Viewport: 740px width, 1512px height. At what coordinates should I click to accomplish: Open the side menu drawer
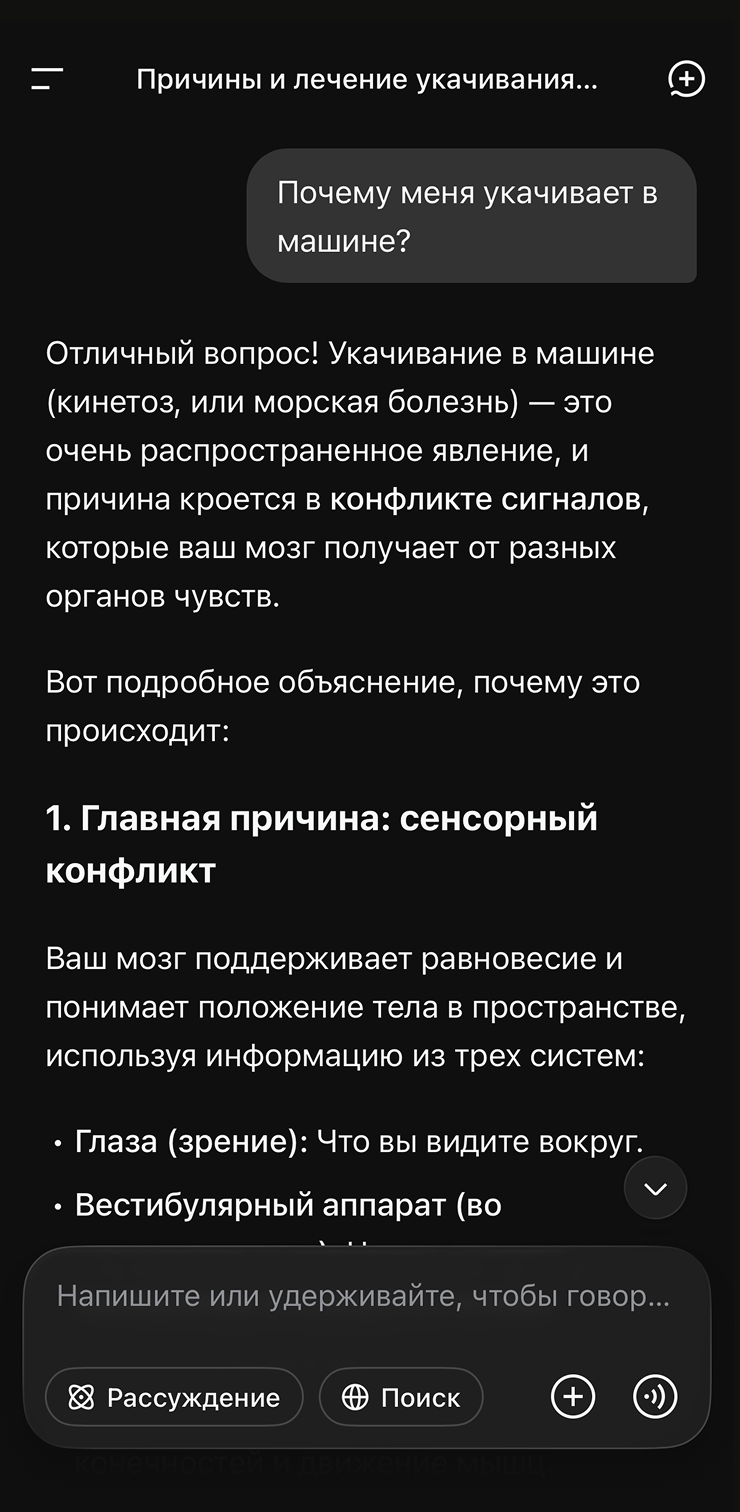(47, 80)
